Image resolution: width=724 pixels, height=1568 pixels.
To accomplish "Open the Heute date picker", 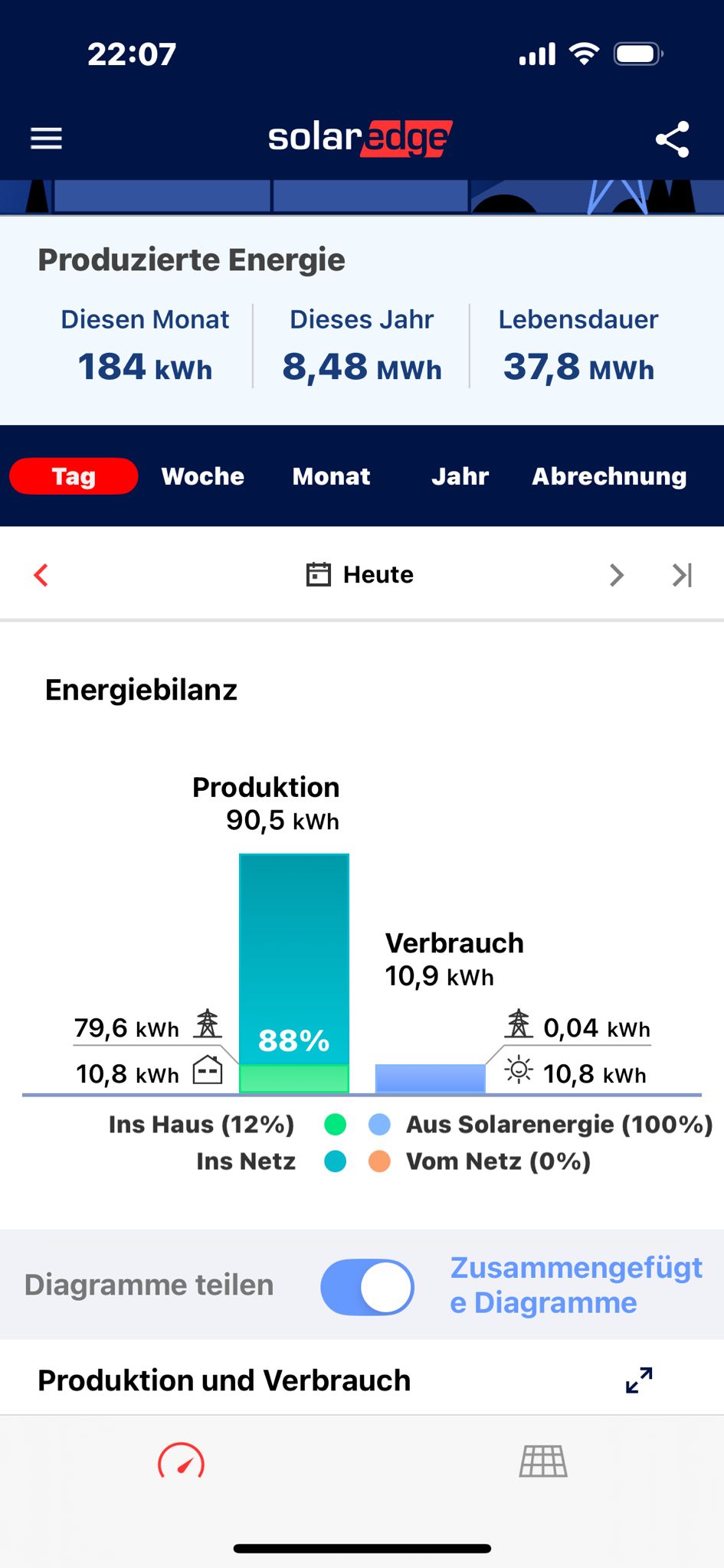I will tap(360, 574).
